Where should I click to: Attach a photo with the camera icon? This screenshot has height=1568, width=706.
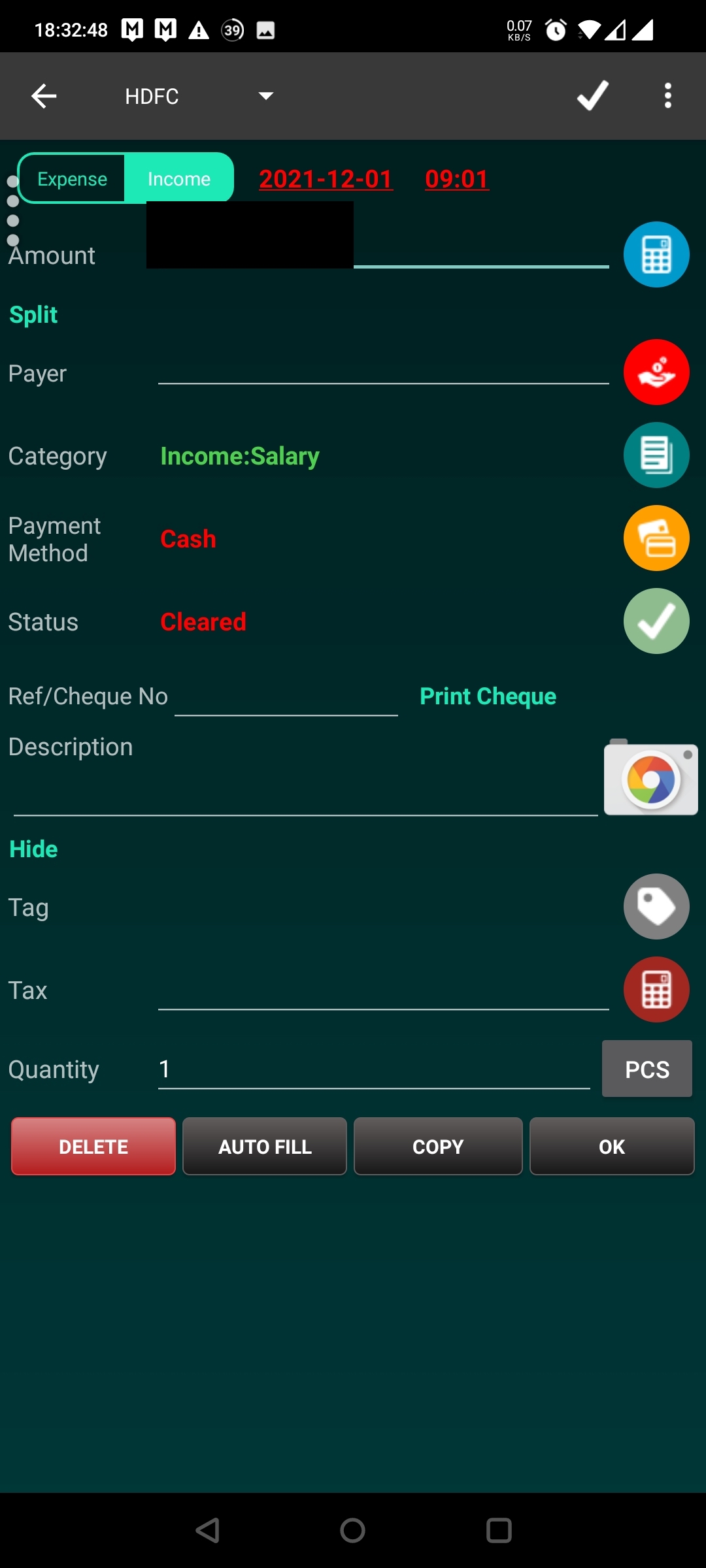(650, 777)
